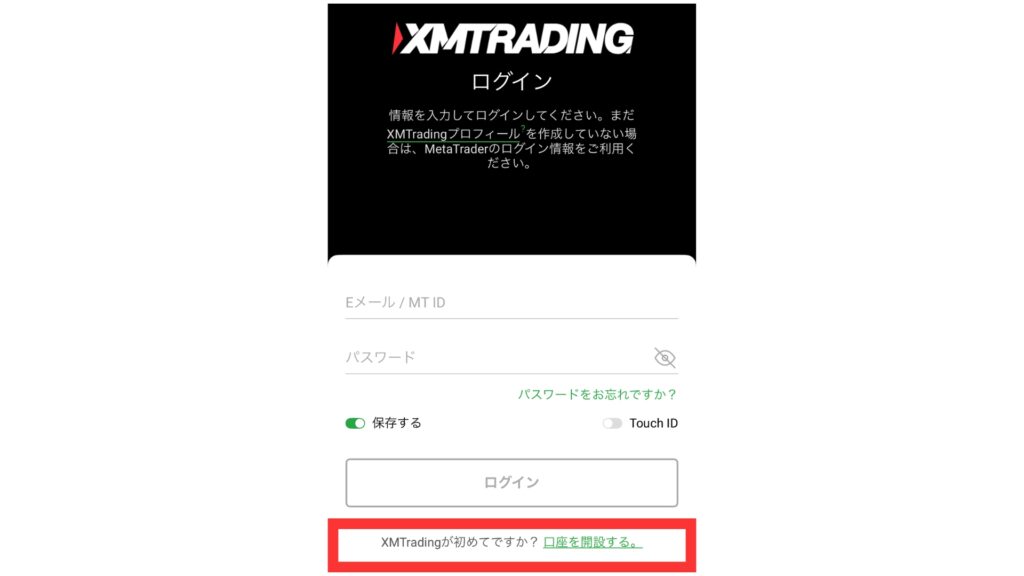Open パスワードをお忘れですか？ link
The width and height of the screenshot is (1024, 576).
pyautogui.click(x=597, y=395)
